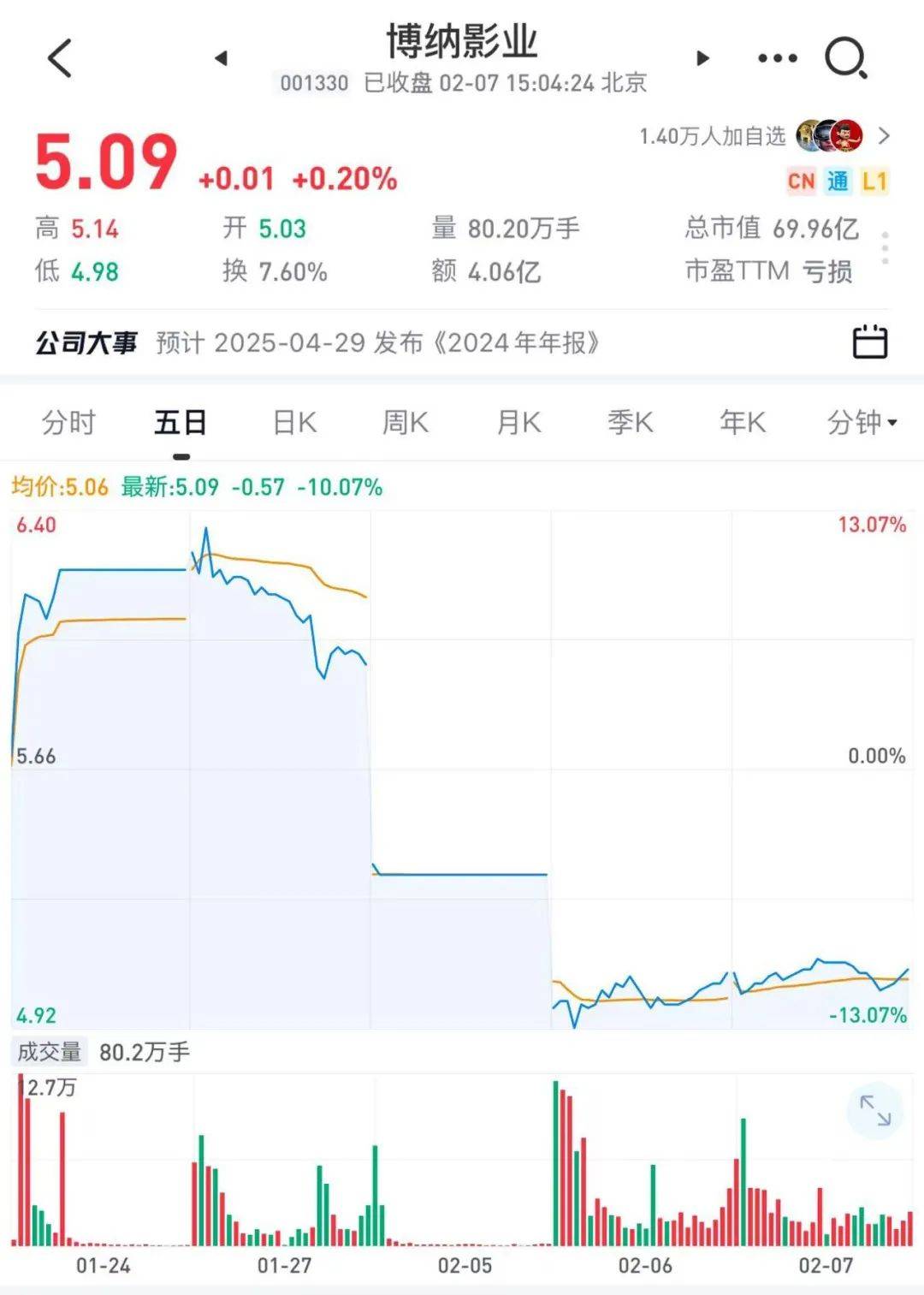Image resolution: width=924 pixels, height=1295 pixels.
Task: Open the three-dot more options menu
Action: [777, 58]
